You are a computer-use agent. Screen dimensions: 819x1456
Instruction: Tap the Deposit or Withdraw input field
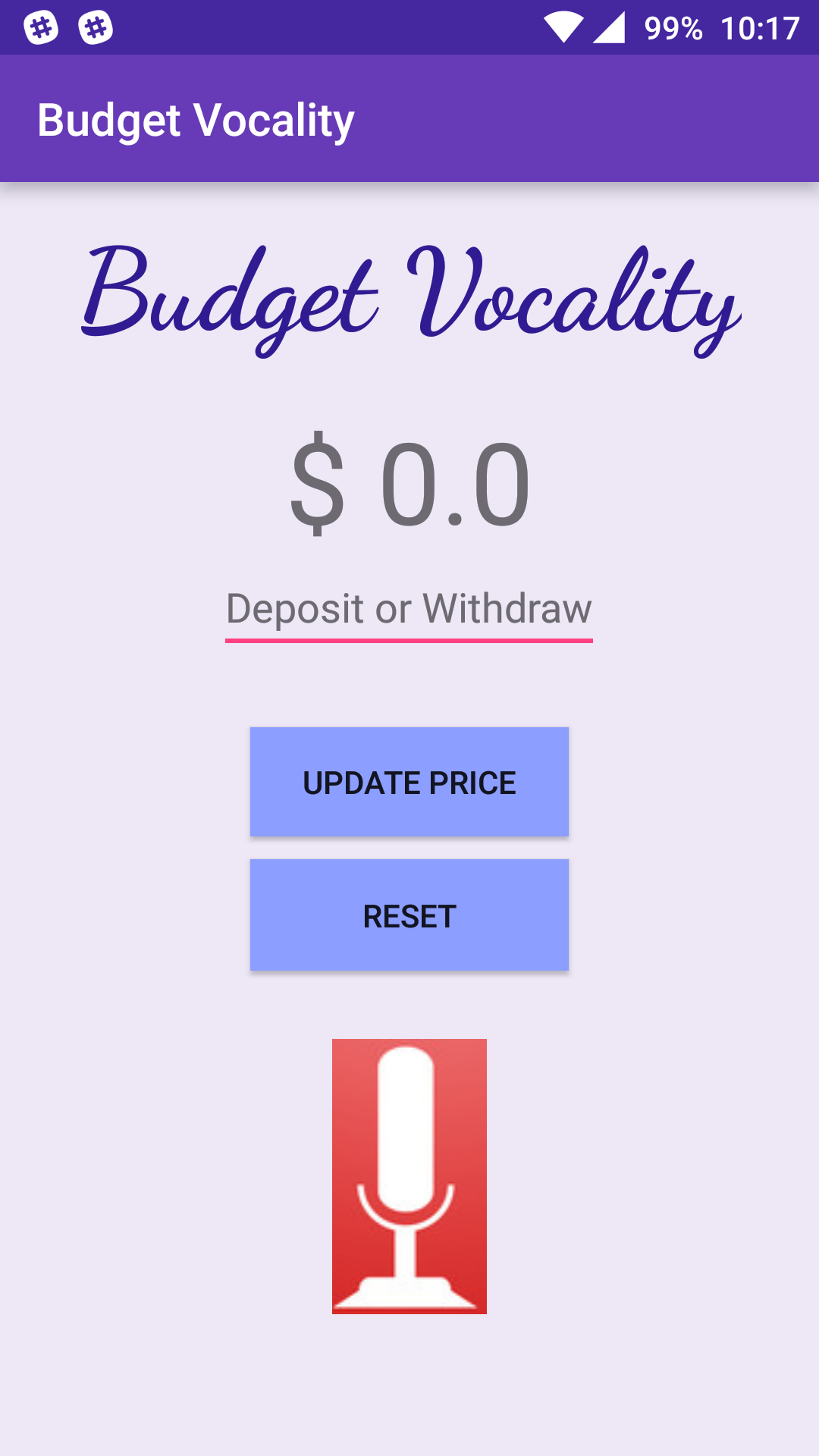pos(409,610)
